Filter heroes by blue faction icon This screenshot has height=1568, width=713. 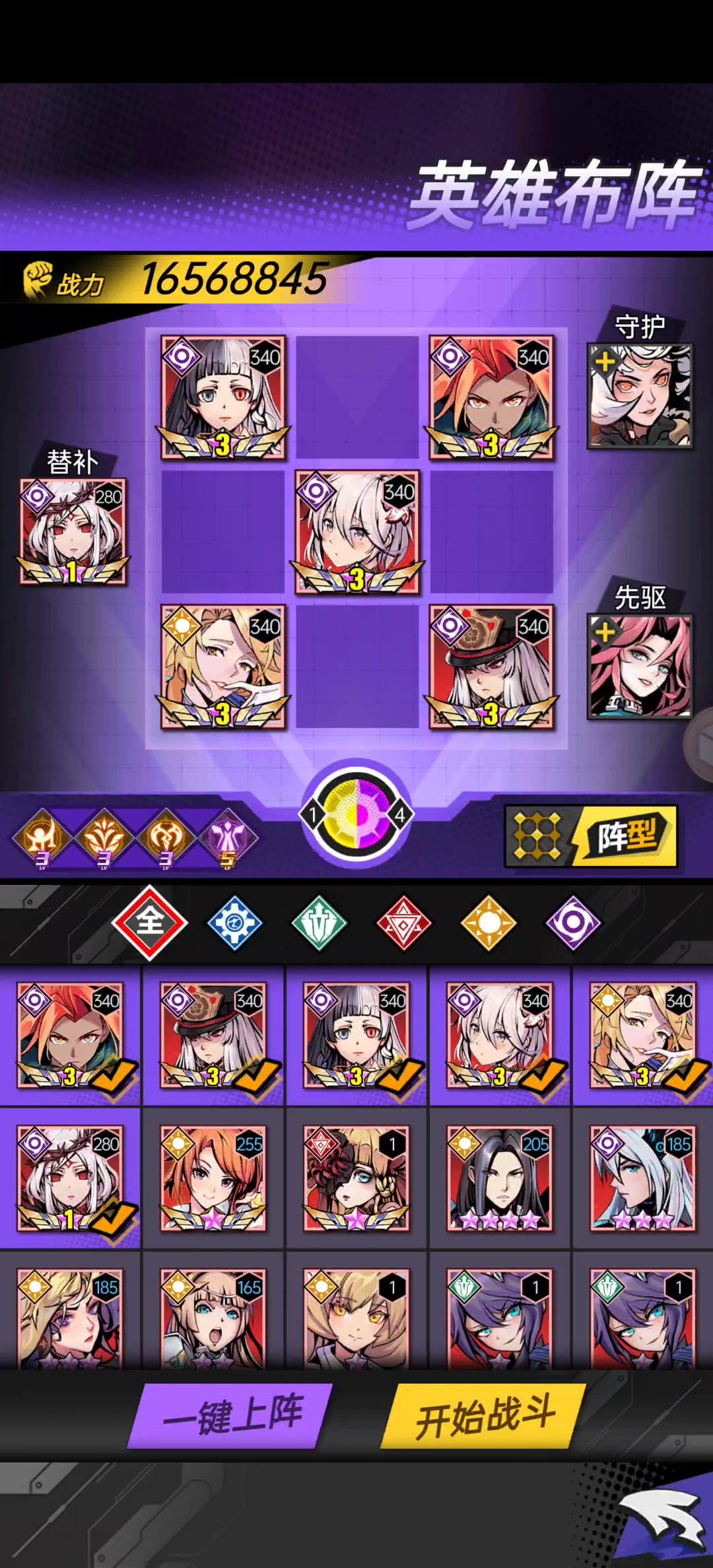[x=234, y=923]
